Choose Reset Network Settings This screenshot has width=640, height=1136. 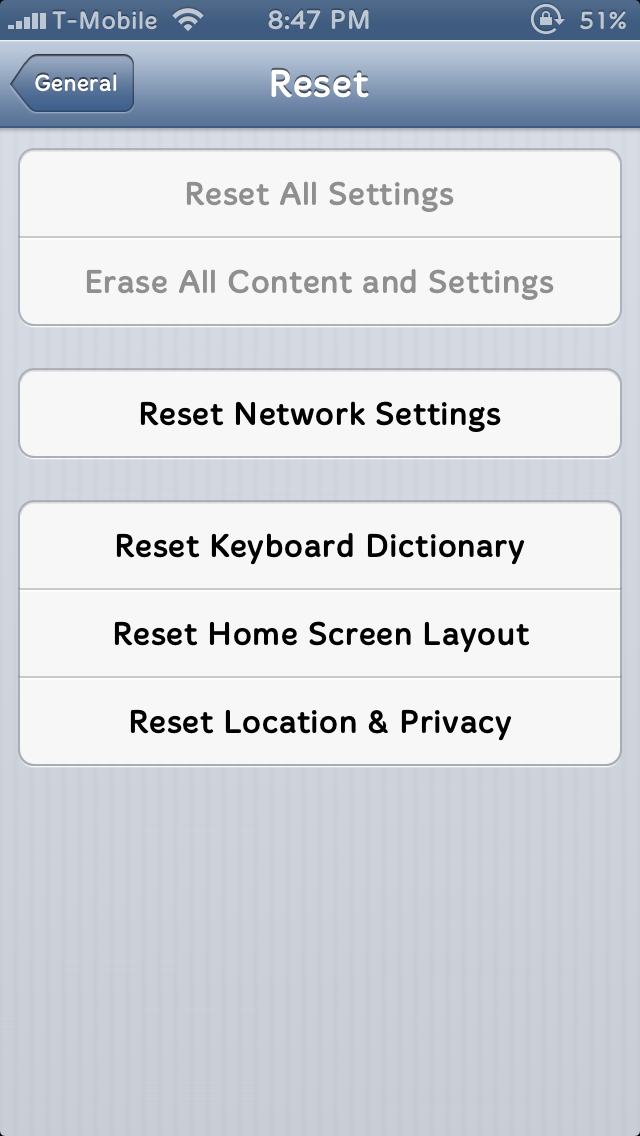(x=320, y=414)
